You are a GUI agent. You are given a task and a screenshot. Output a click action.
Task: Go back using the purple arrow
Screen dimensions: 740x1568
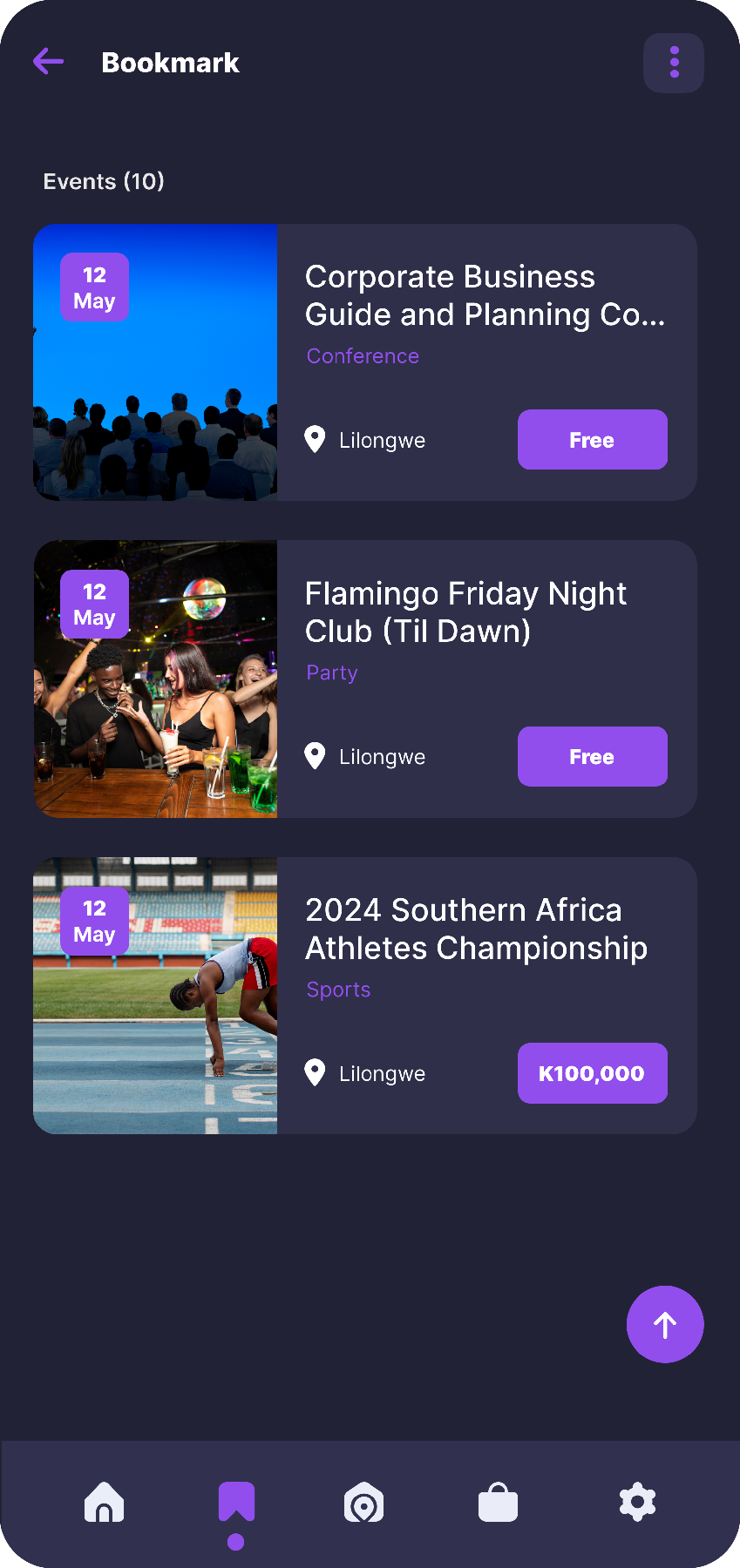pyautogui.click(x=49, y=62)
